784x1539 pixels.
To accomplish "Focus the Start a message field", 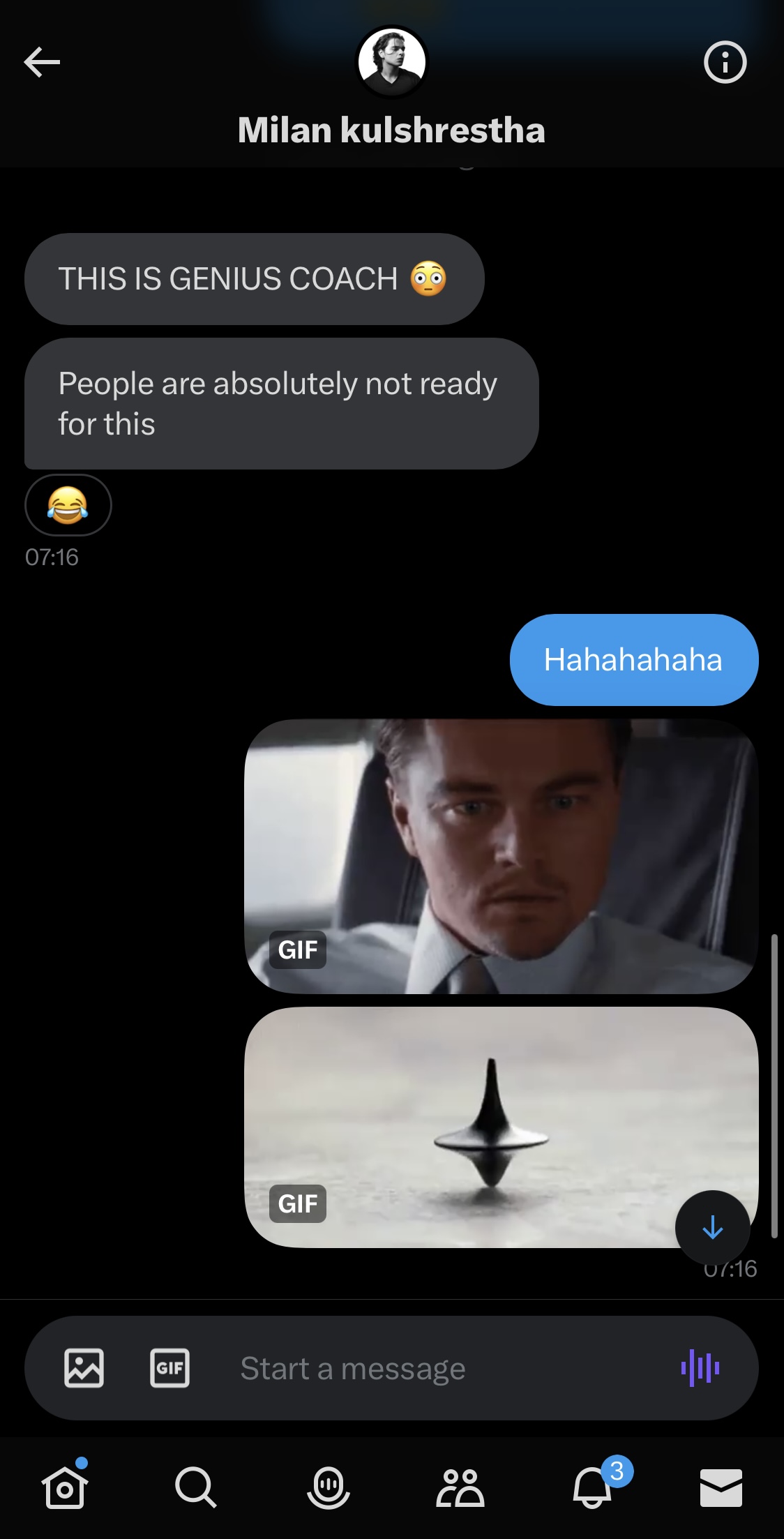I will point(432,1368).
